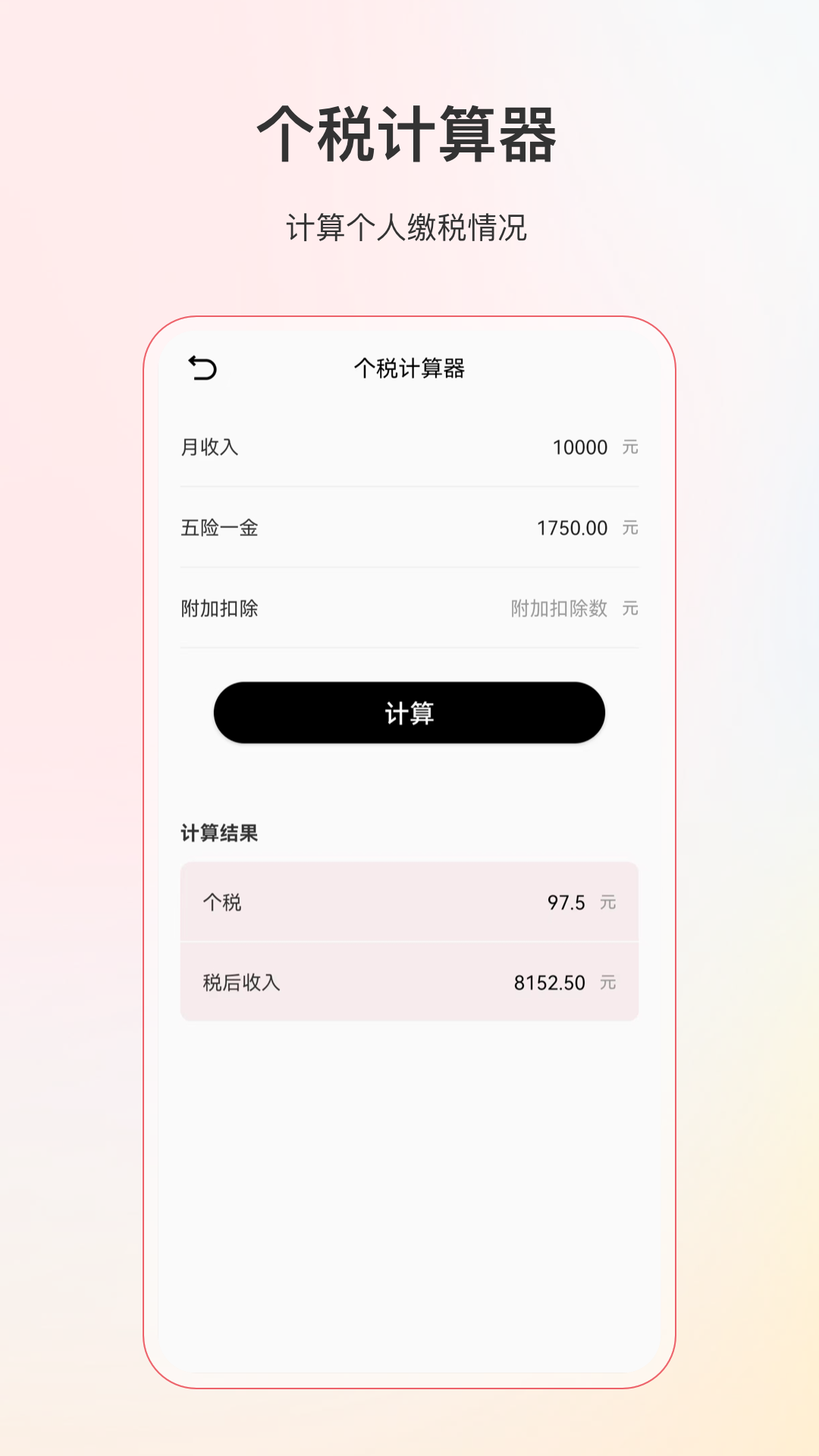819x1456 pixels.
Task: Click the 10000 monthly income value
Action: coord(579,448)
